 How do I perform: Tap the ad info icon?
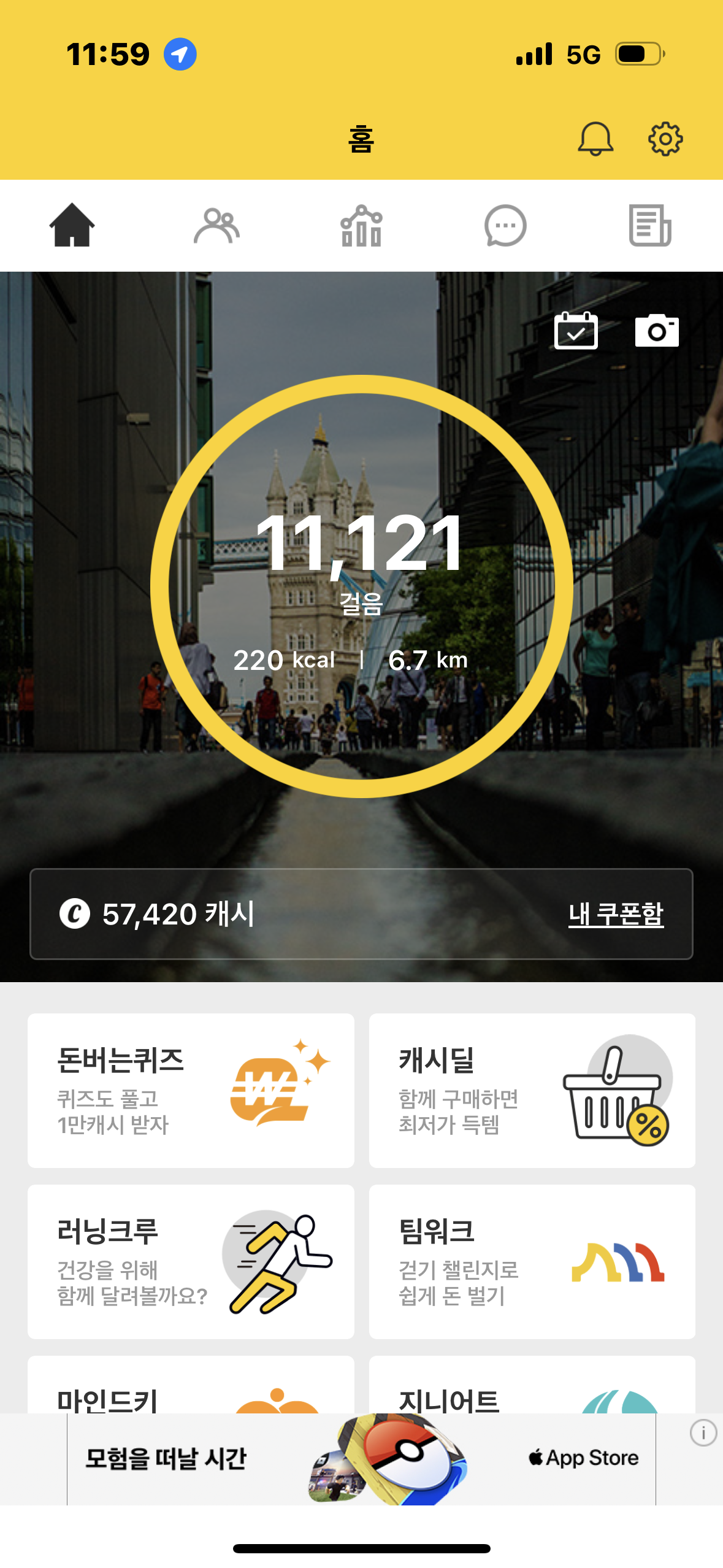(x=703, y=1433)
